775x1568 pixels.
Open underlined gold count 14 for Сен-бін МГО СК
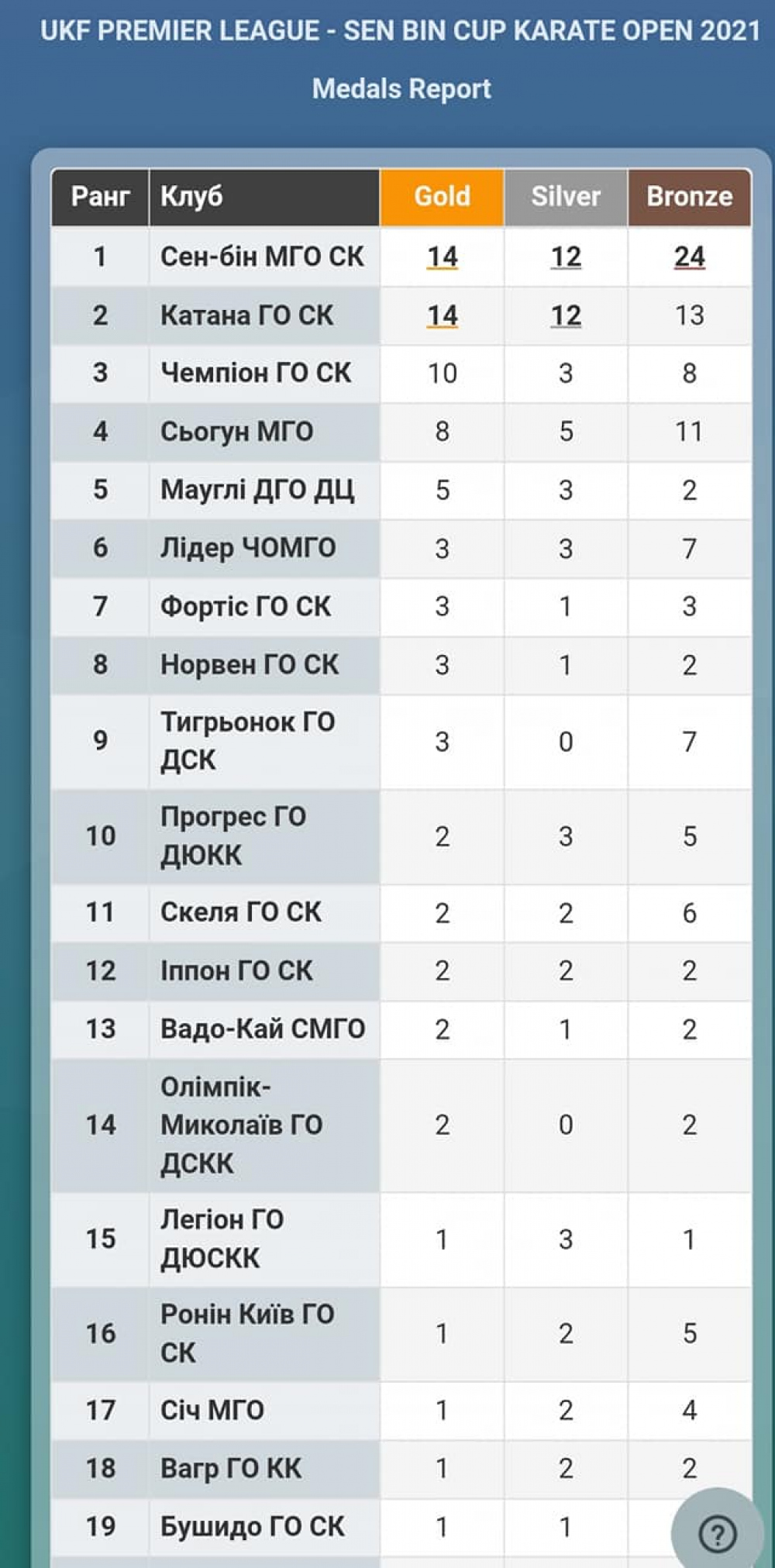point(442,257)
